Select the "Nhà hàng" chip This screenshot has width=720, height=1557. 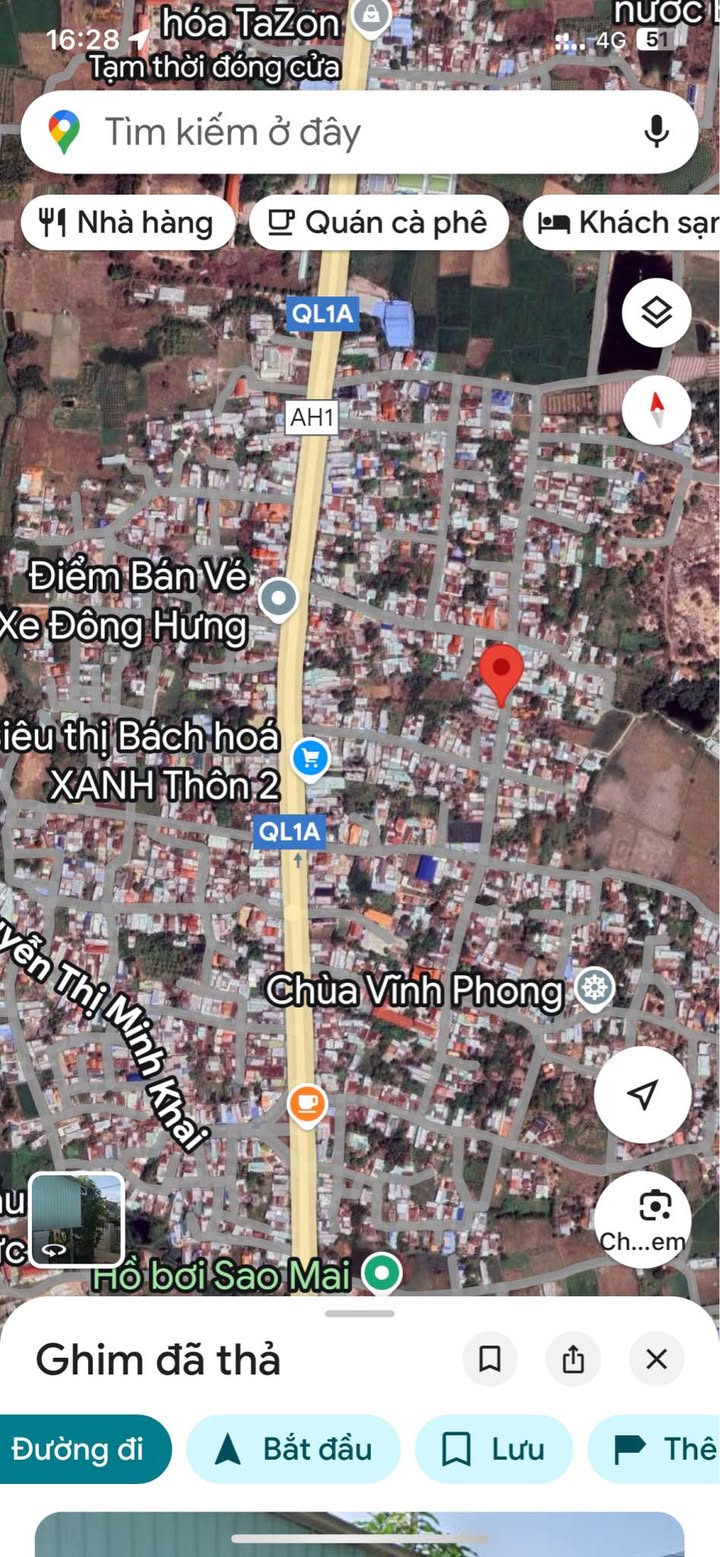pos(127,222)
